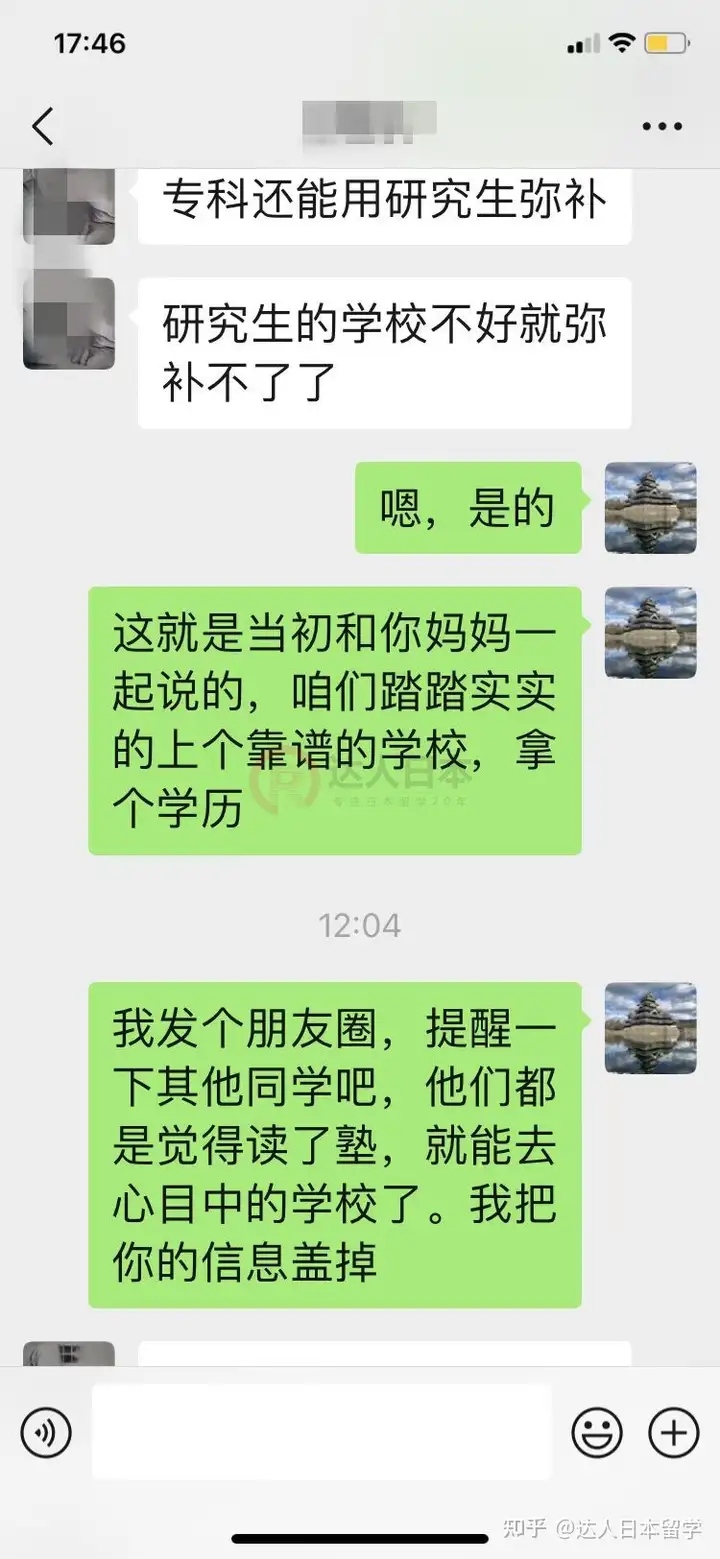
Task: Select the voice message icon
Action: pyautogui.click(x=45, y=1432)
